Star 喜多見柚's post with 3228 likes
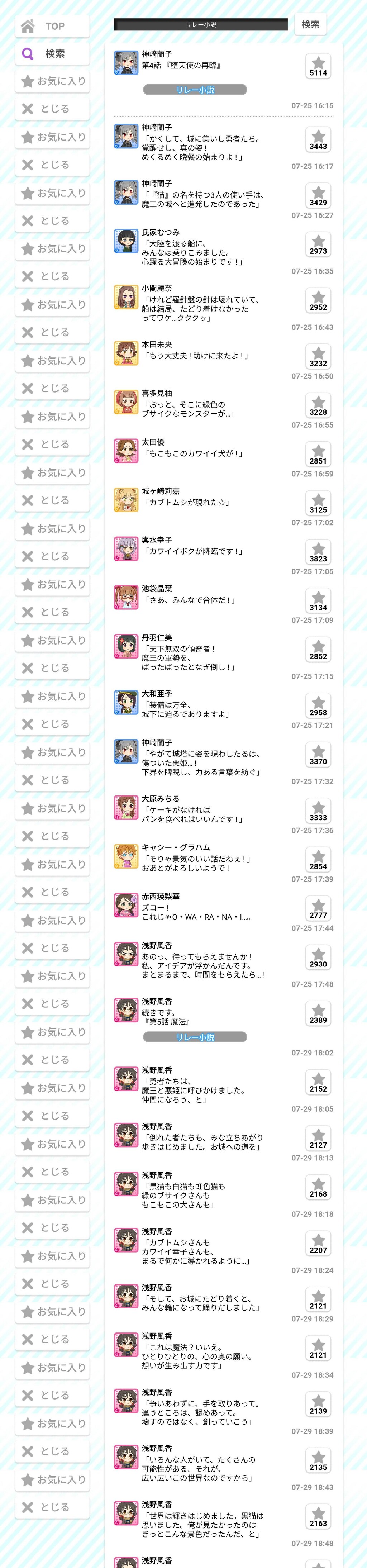Viewport: 367px width, 1568px height. click(318, 405)
